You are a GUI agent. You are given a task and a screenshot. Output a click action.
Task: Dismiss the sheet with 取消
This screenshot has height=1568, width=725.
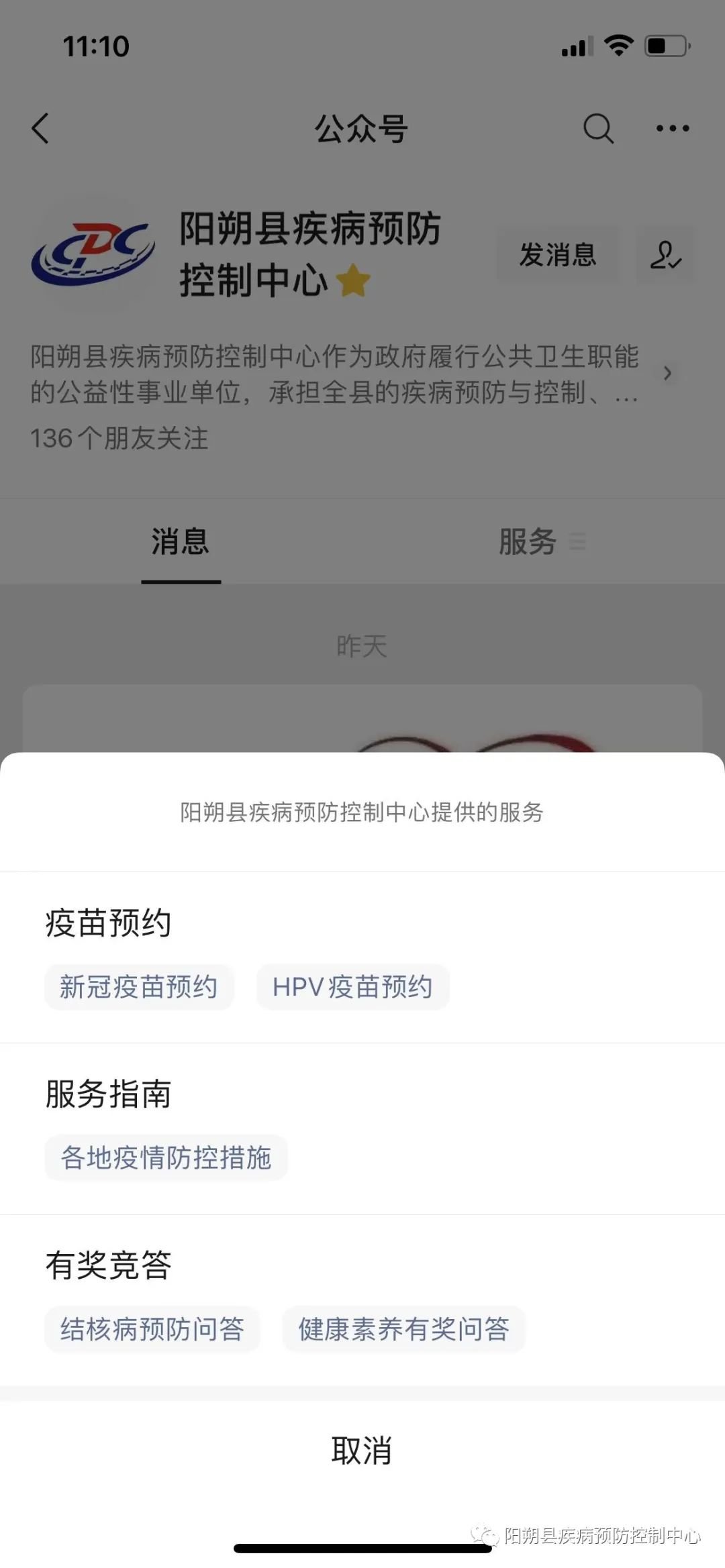tap(362, 1451)
